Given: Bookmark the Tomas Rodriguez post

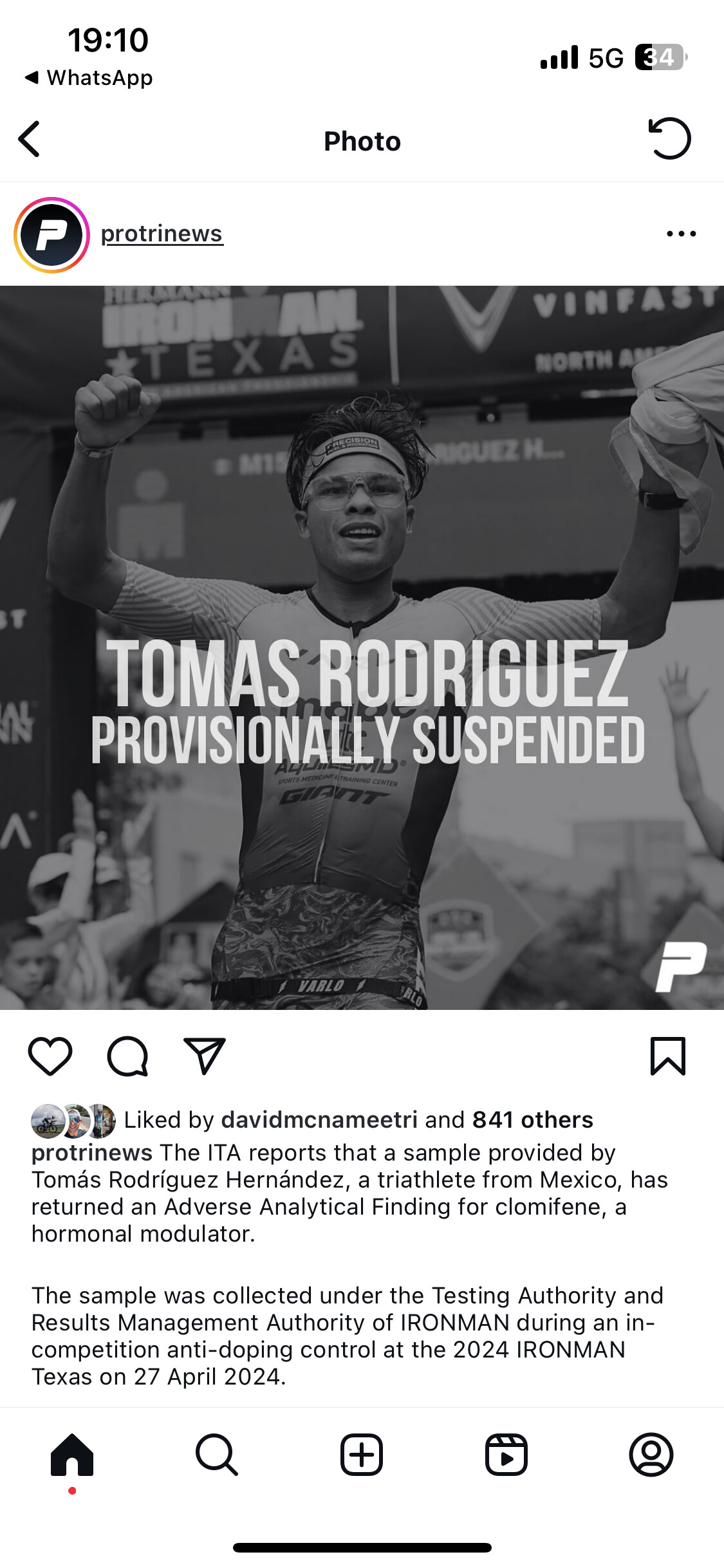Looking at the screenshot, I should (668, 1056).
